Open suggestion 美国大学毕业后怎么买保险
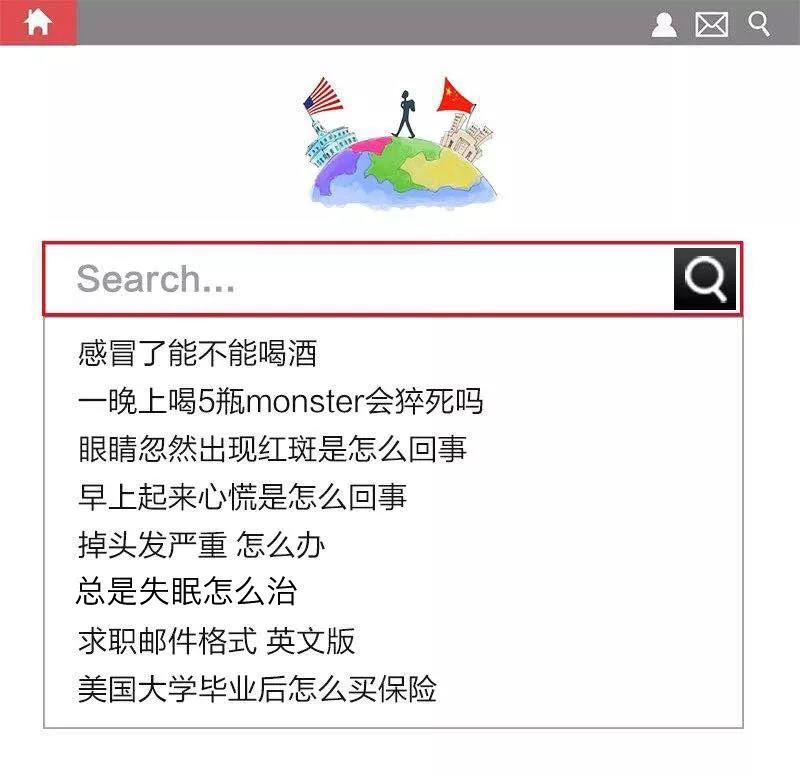The image size is (800, 776). coord(257,689)
